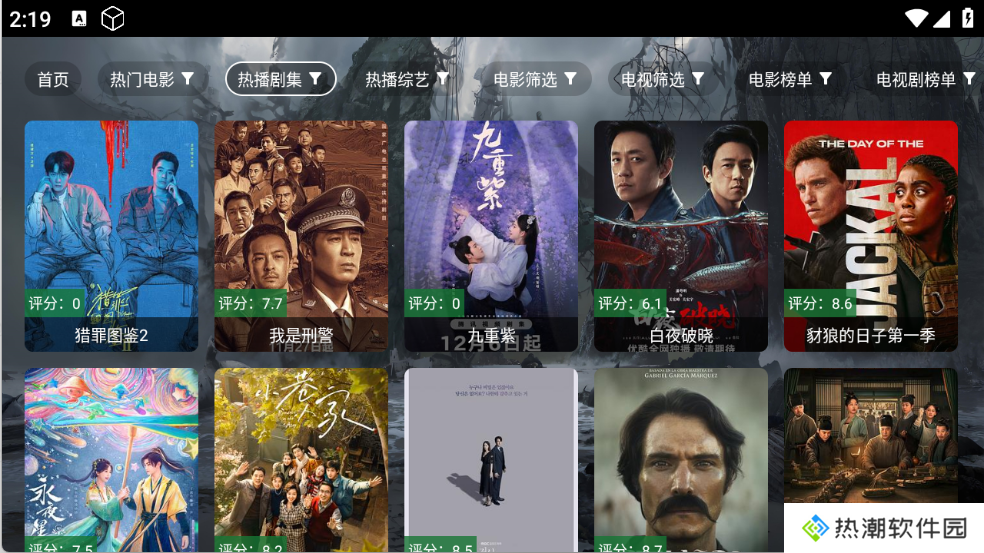Switch to the 首页 tab
This screenshot has width=984, height=553.
53,79
